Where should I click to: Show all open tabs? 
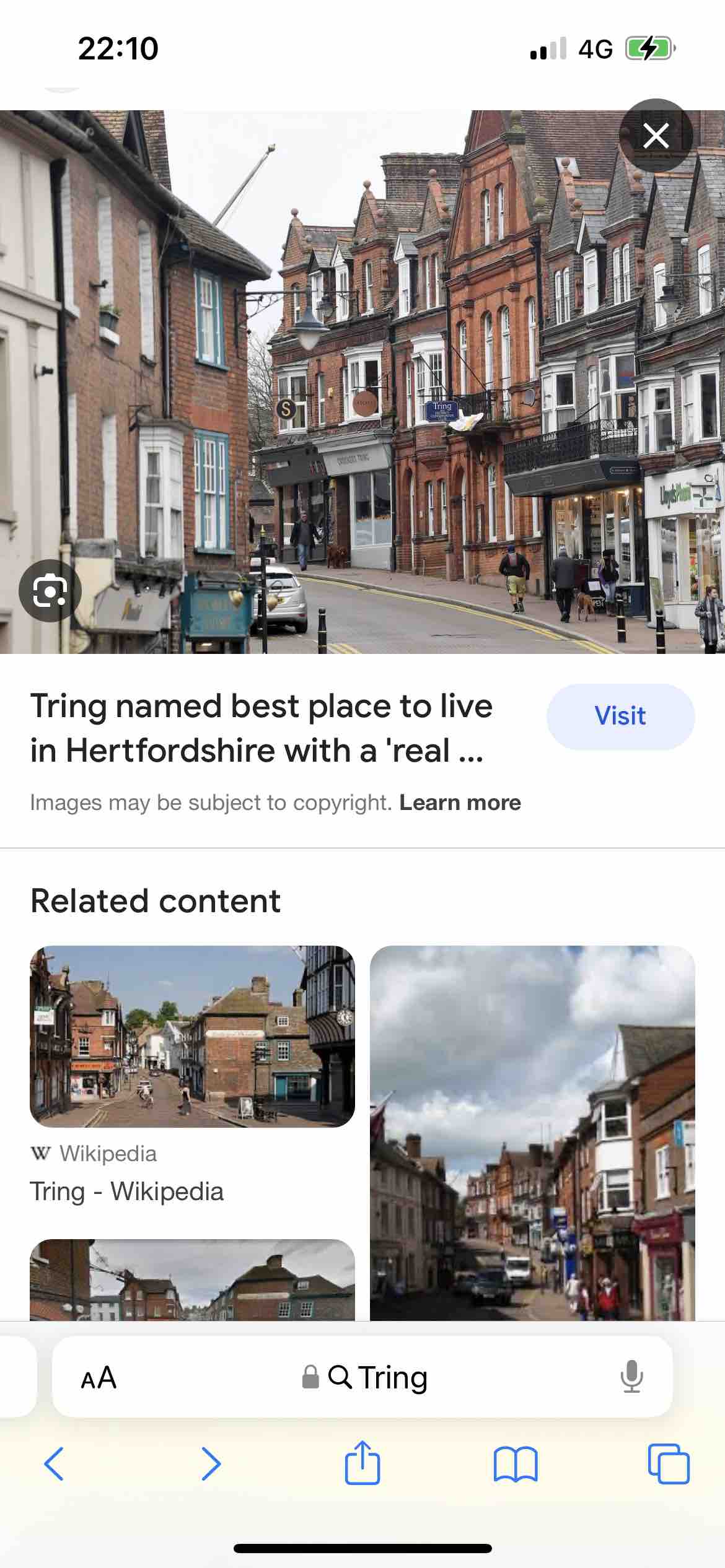click(668, 1464)
